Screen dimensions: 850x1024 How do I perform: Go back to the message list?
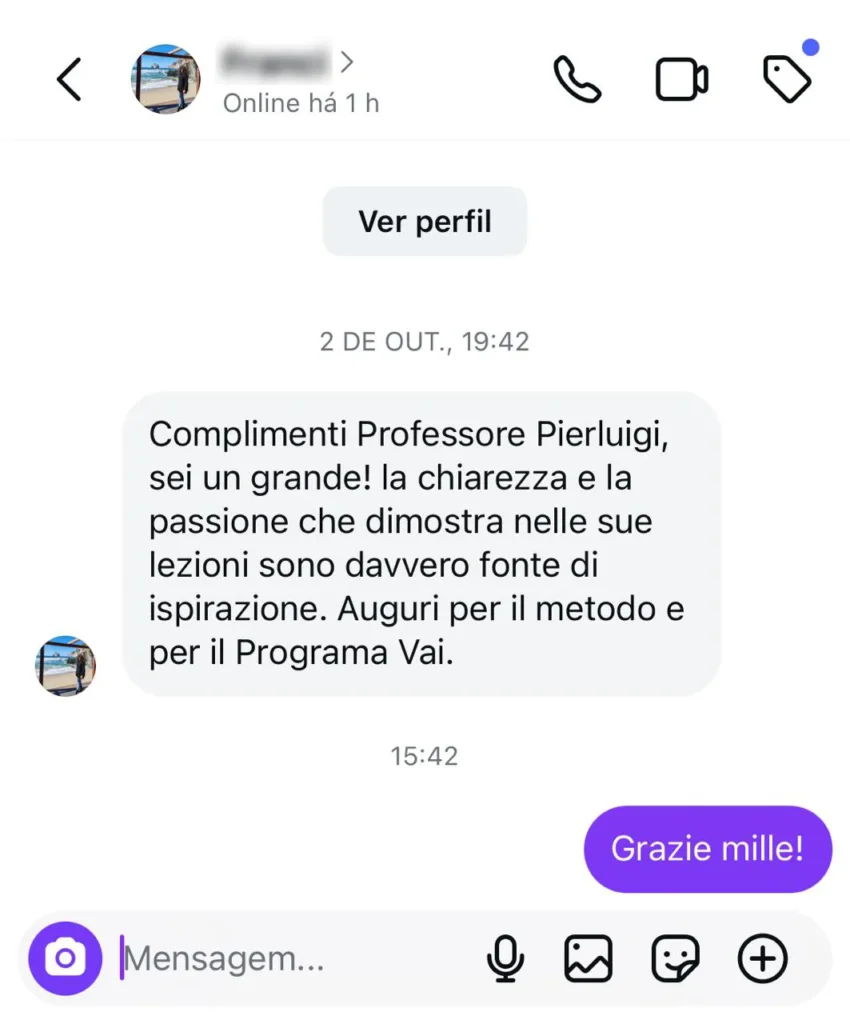click(x=68, y=80)
